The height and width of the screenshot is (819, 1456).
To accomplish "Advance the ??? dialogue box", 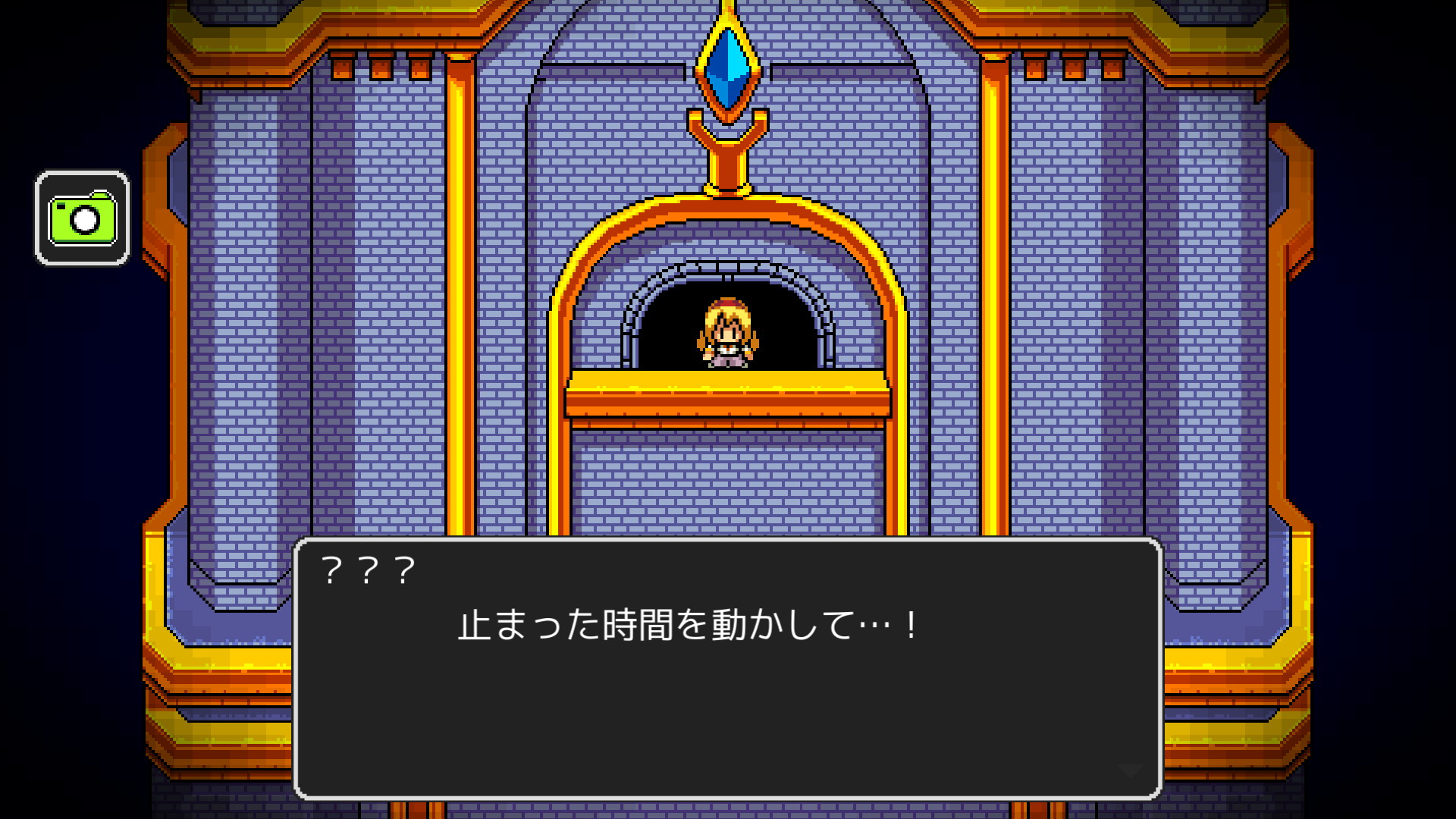I will (727, 667).
